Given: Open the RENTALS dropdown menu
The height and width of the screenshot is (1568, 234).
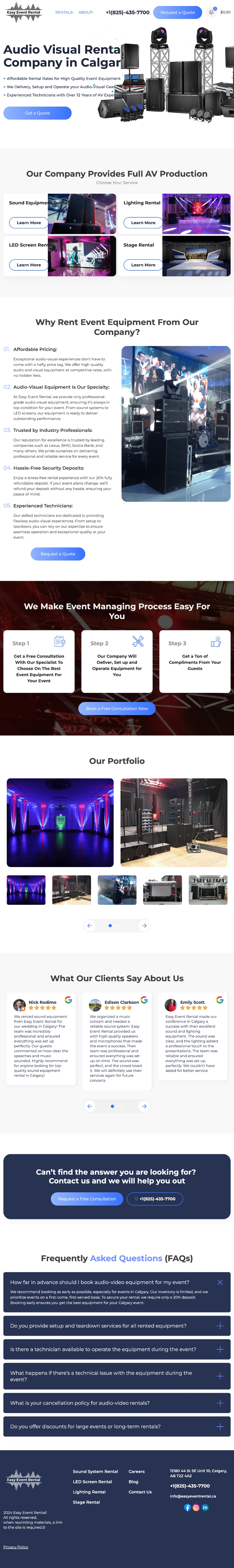Looking at the screenshot, I should click(x=64, y=12).
